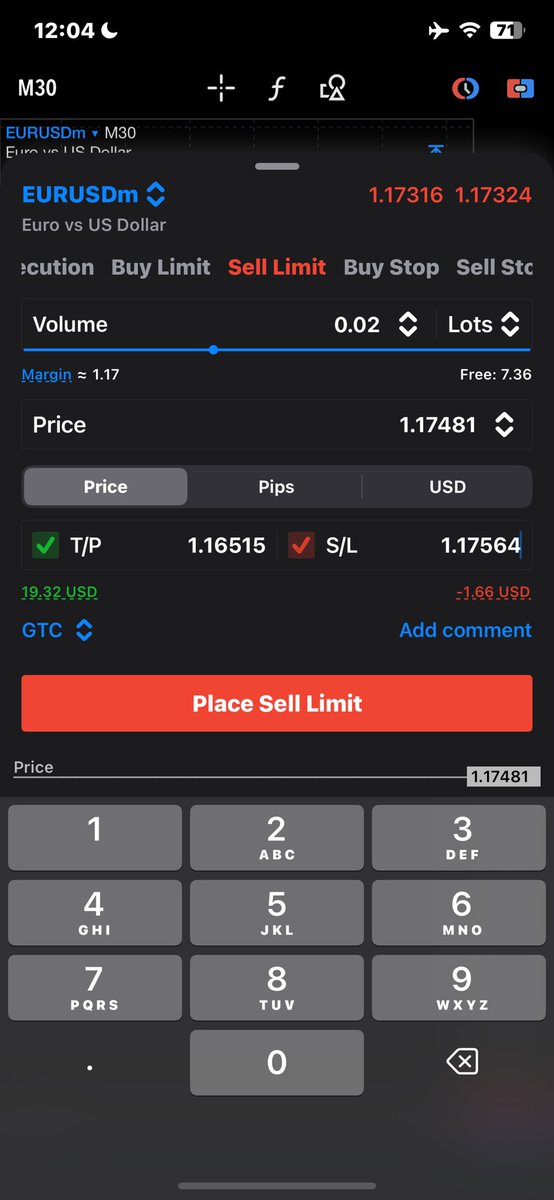Select the Buy Stop order type
This screenshot has height=1200, width=554.
[x=391, y=267]
